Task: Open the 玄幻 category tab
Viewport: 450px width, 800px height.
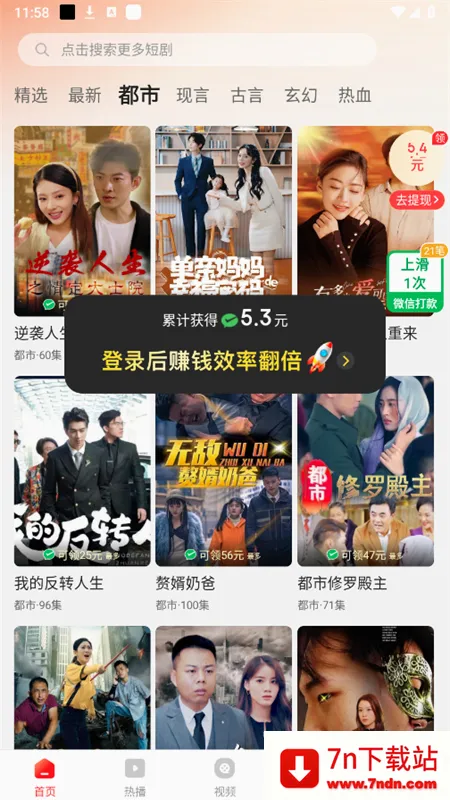Action: [301, 95]
